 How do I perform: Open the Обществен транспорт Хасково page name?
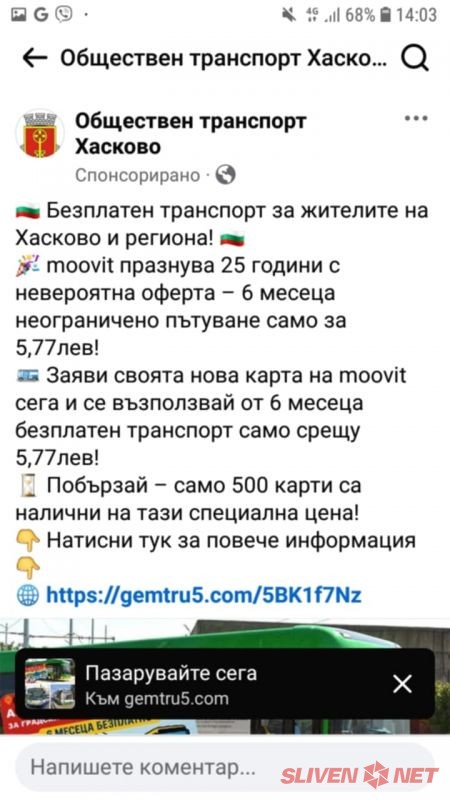[x=191, y=134]
